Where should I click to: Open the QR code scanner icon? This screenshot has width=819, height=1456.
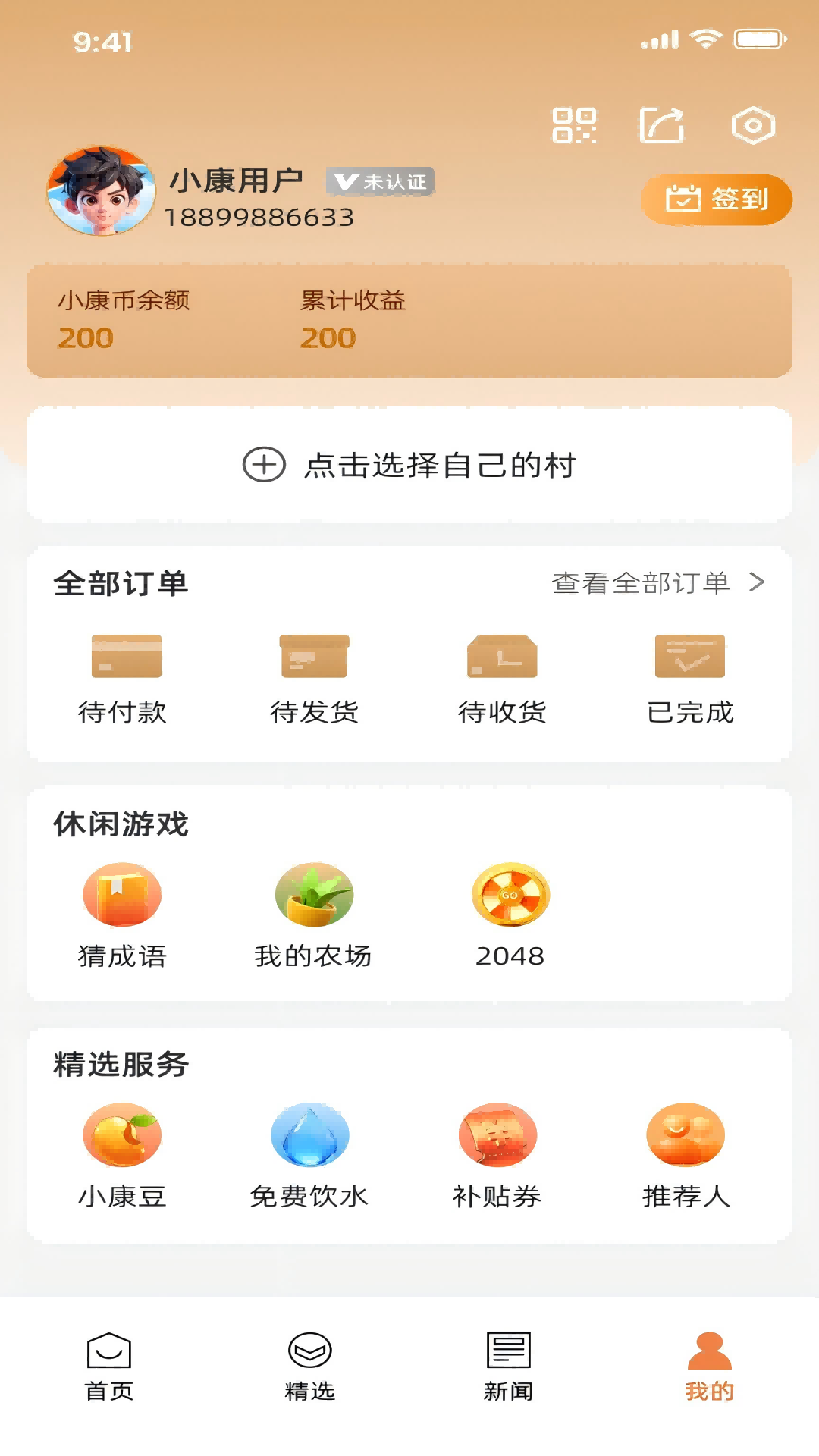575,125
